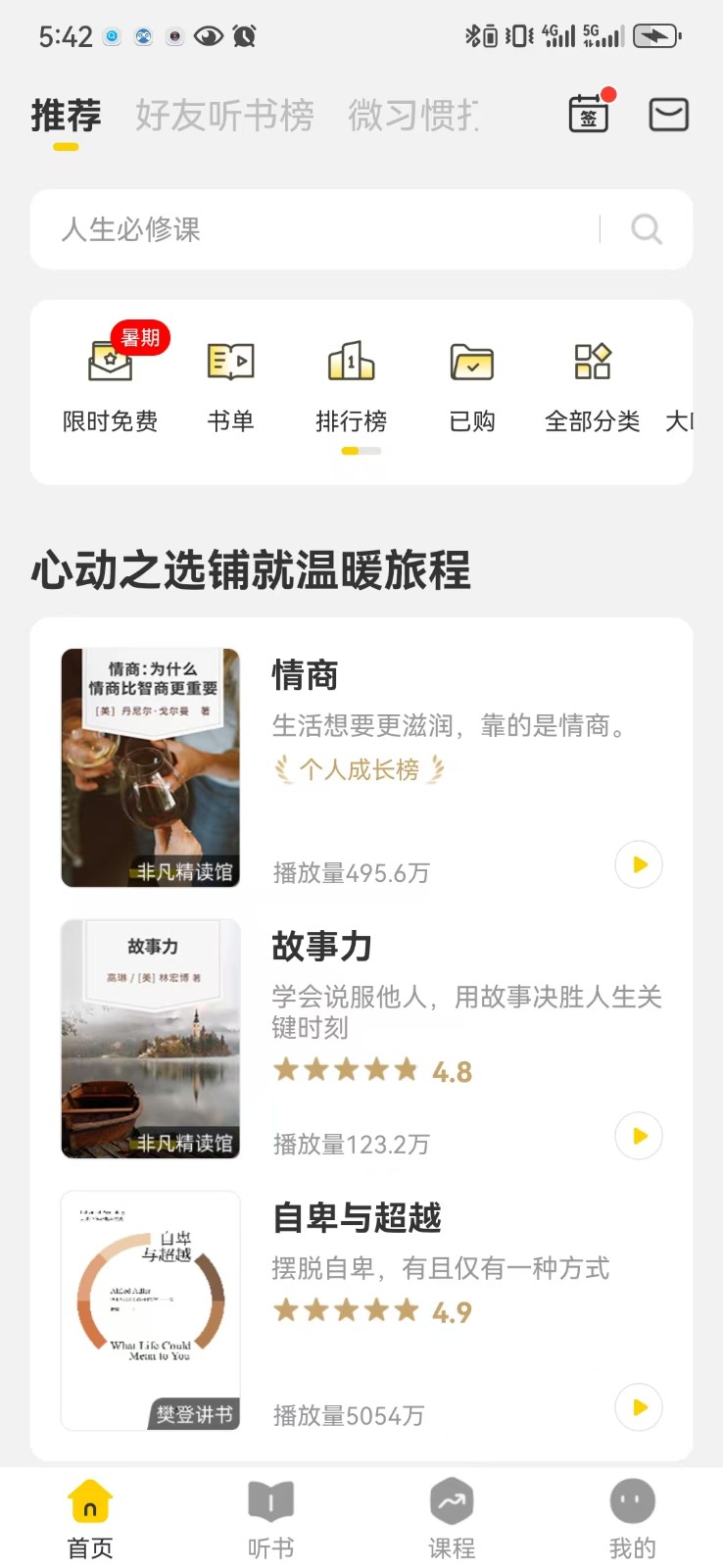Viewport: 723px width, 1568px height.
Task: Open the message envelope icon
Action: point(667,114)
